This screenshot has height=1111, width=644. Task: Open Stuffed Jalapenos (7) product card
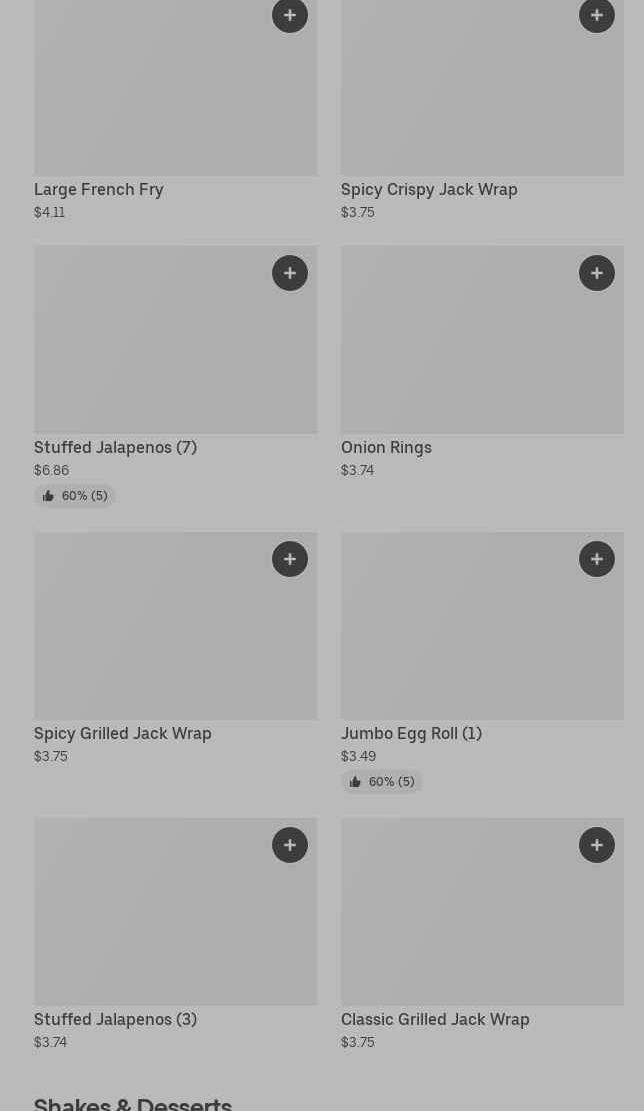(176, 377)
